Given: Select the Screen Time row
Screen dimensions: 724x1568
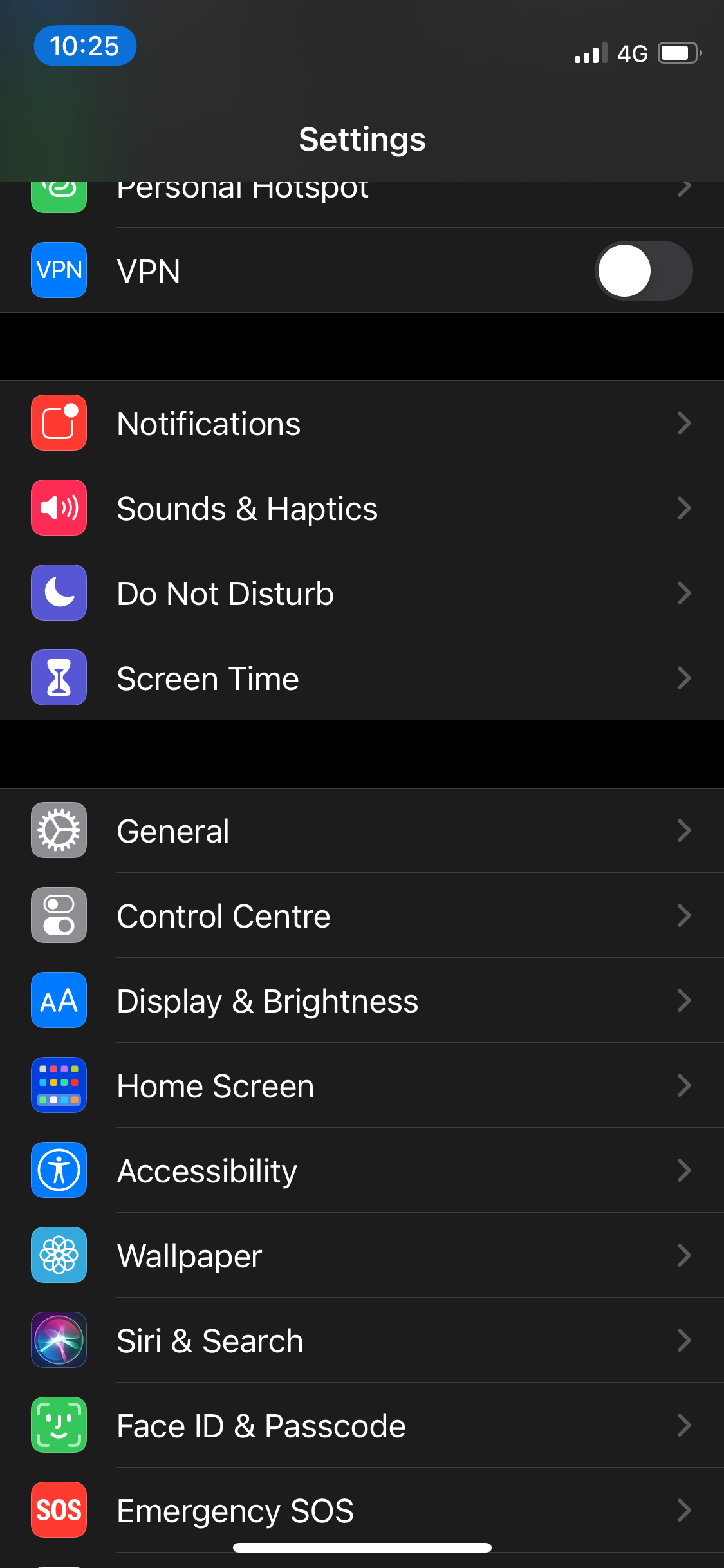Looking at the screenshot, I should pos(360,678).
